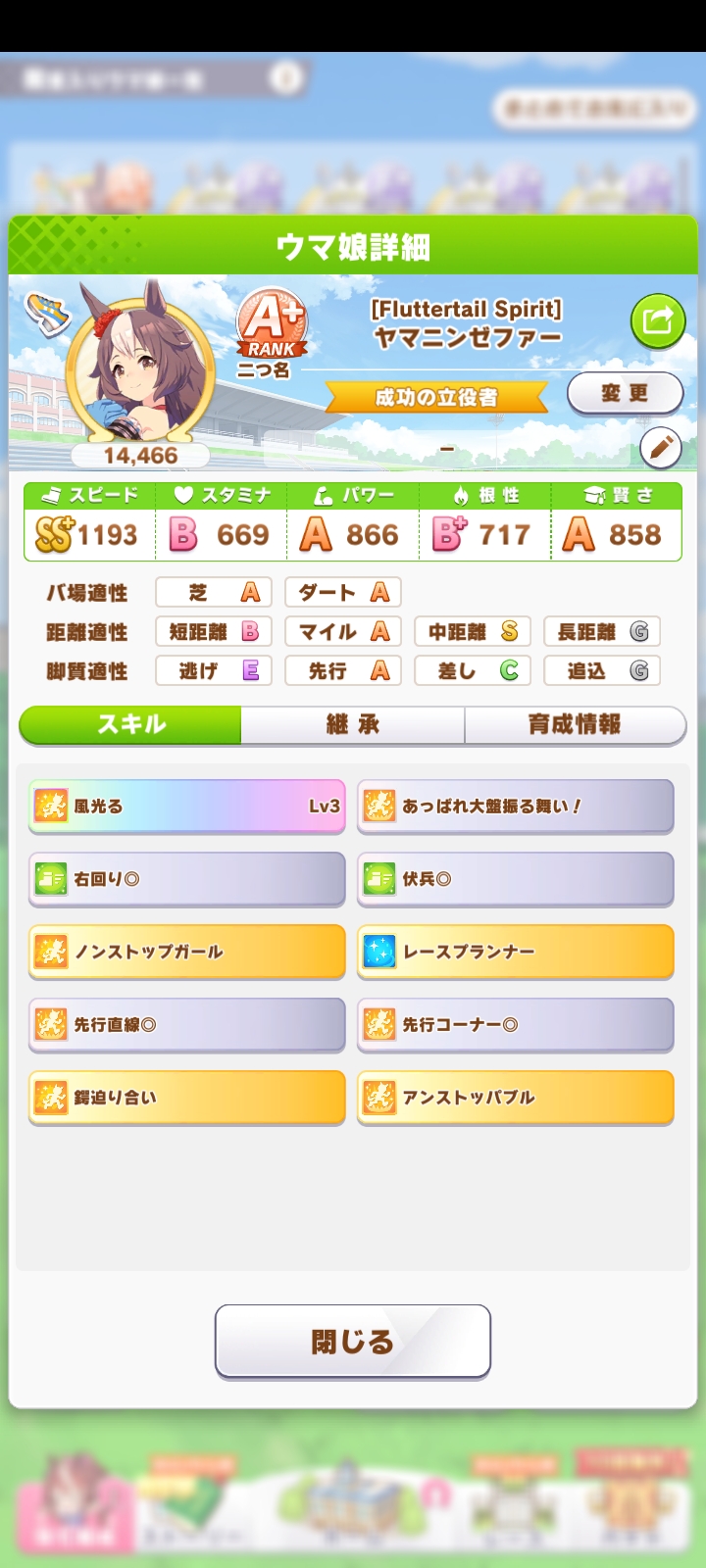
Task: Open the 先行コーナー◎ skill
Action: pyautogui.click(x=516, y=1025)
